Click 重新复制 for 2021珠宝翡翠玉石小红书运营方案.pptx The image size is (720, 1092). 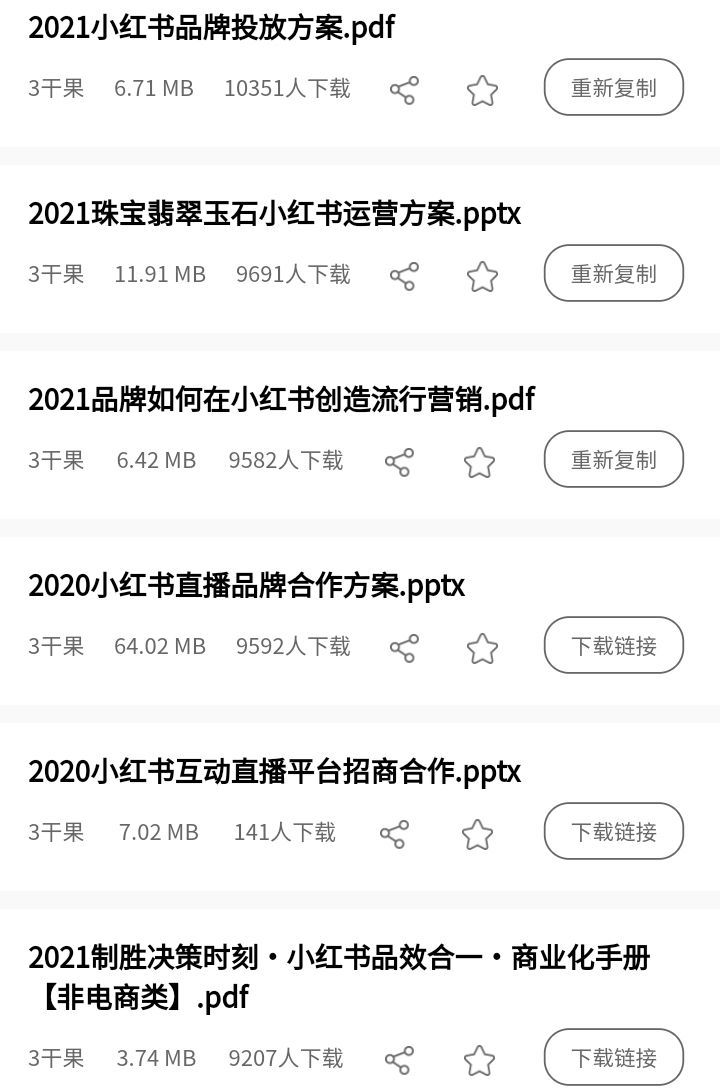[x=613, y=274]
